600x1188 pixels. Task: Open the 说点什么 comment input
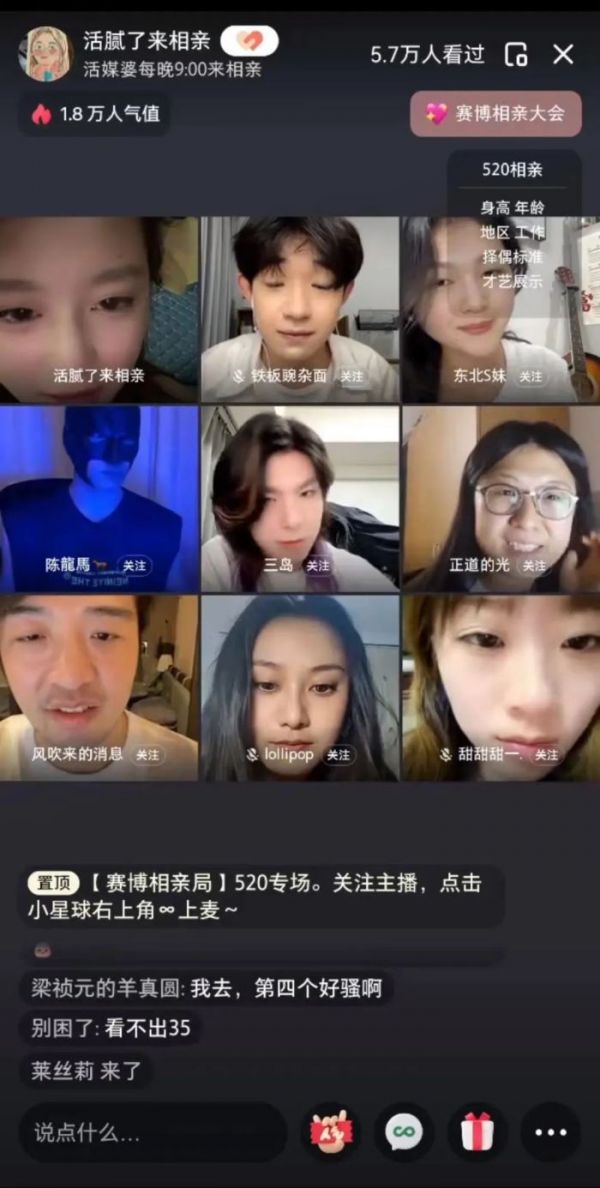150,1132
